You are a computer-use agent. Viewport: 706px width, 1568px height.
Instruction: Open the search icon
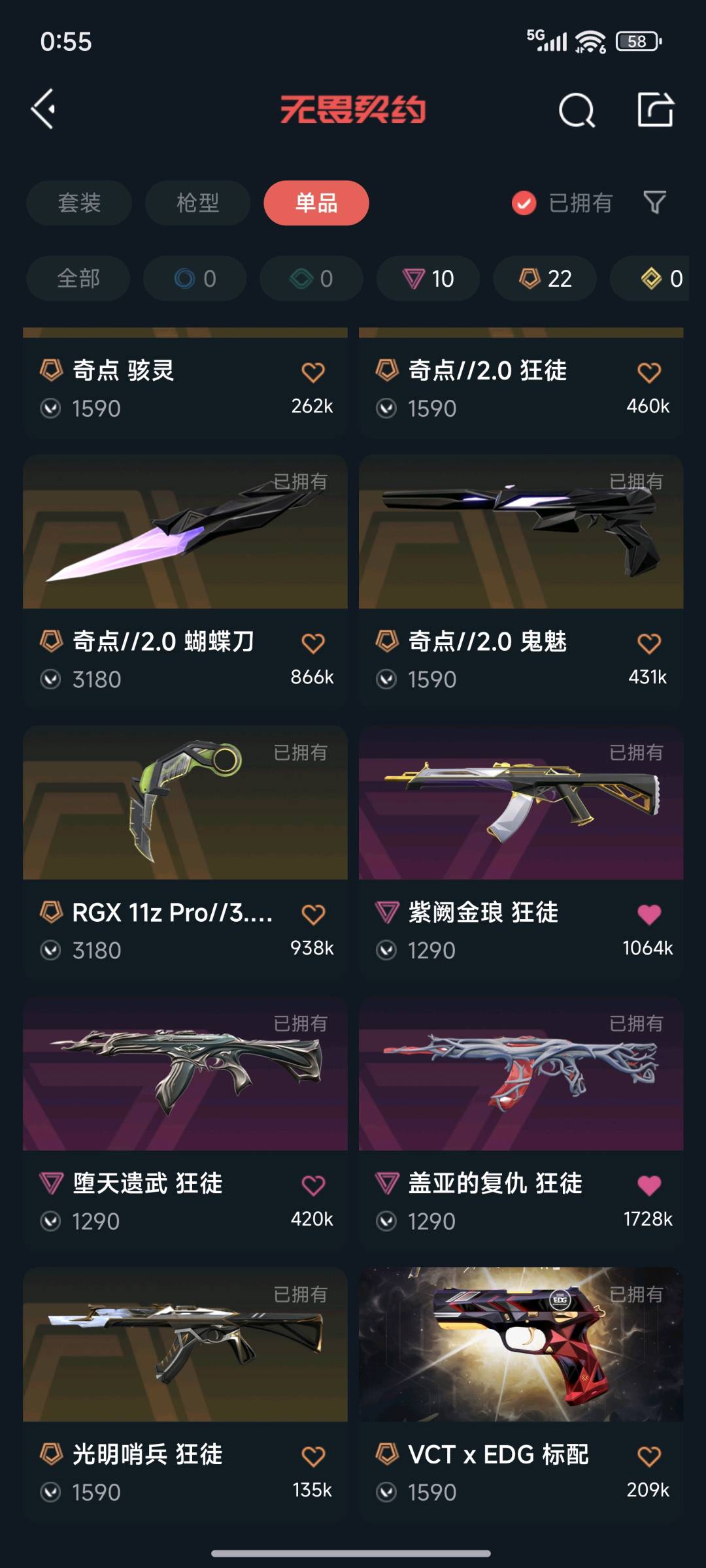(x=577, y=110)
